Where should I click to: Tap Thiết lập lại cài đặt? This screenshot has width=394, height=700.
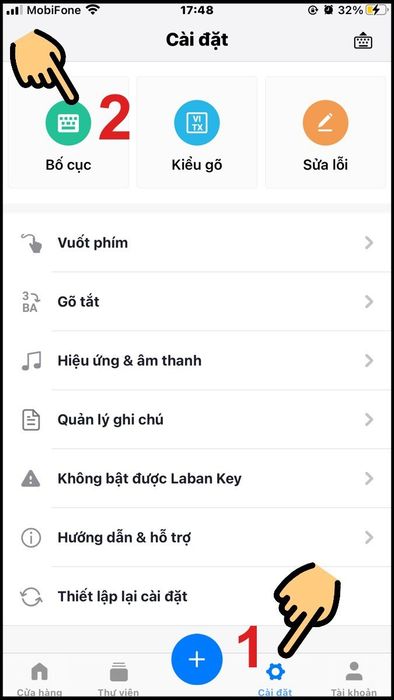point(197,596)
